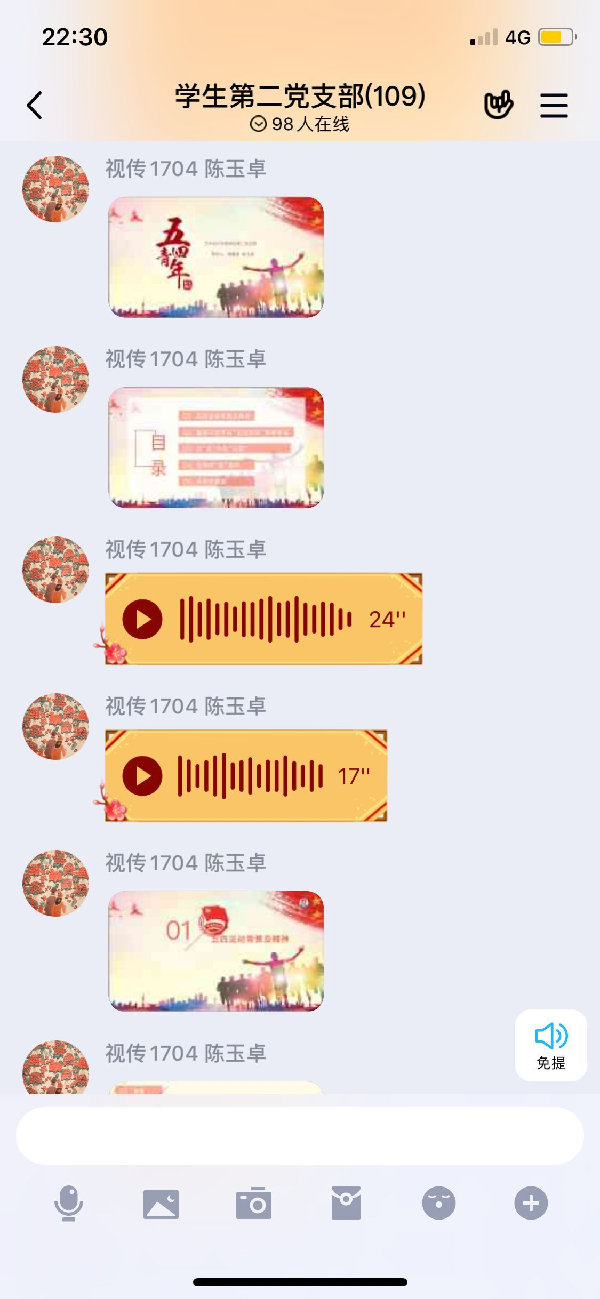Open more options with plus icon
The height and width of the screenshot is (1299, 600).
tap(531, 1203)
